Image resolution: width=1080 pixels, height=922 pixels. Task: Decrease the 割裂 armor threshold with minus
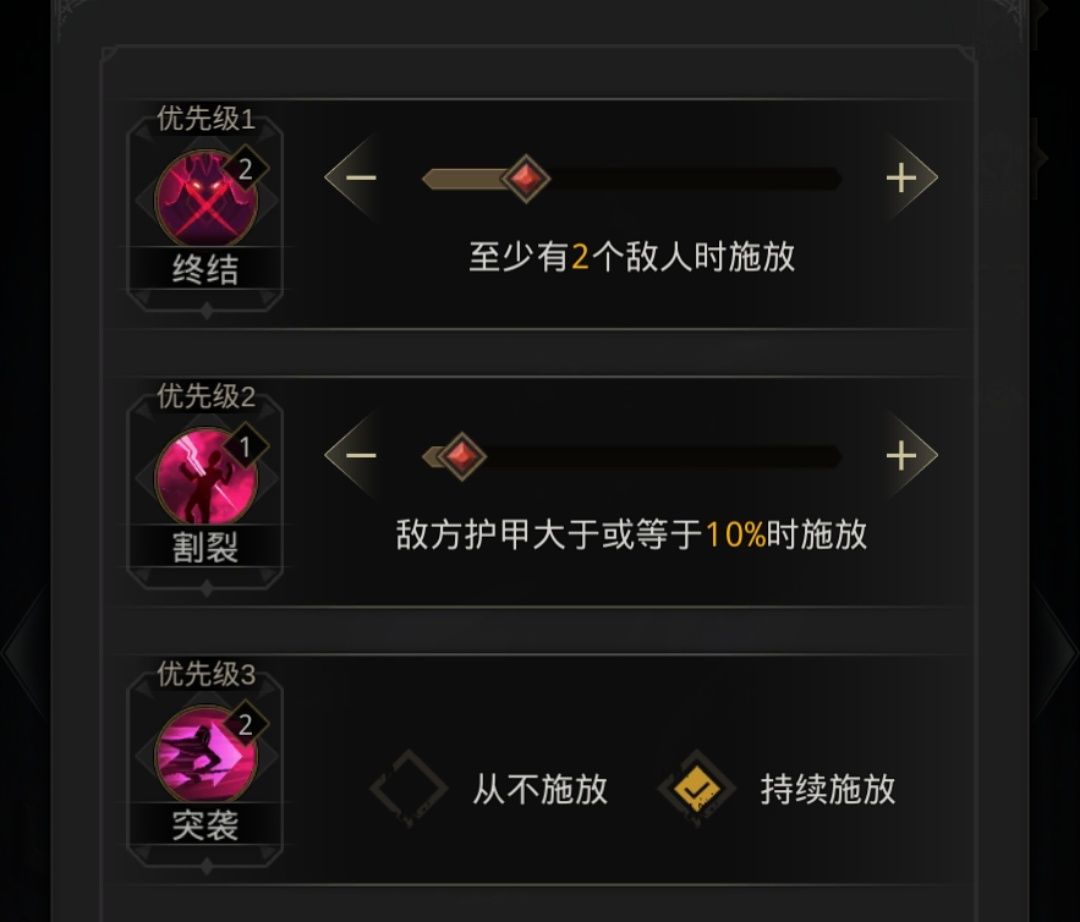click(360, 456)
